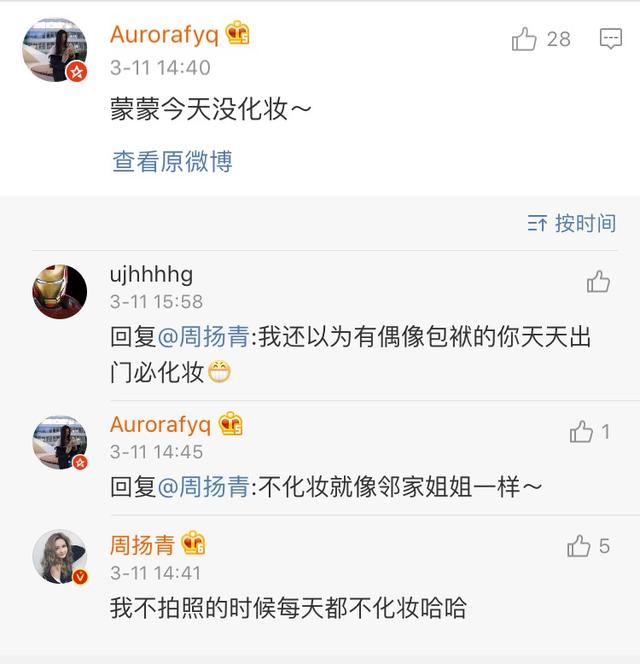Tap the ujhhhhg username
Screen dimensions: 640x664
pos(151,275)
